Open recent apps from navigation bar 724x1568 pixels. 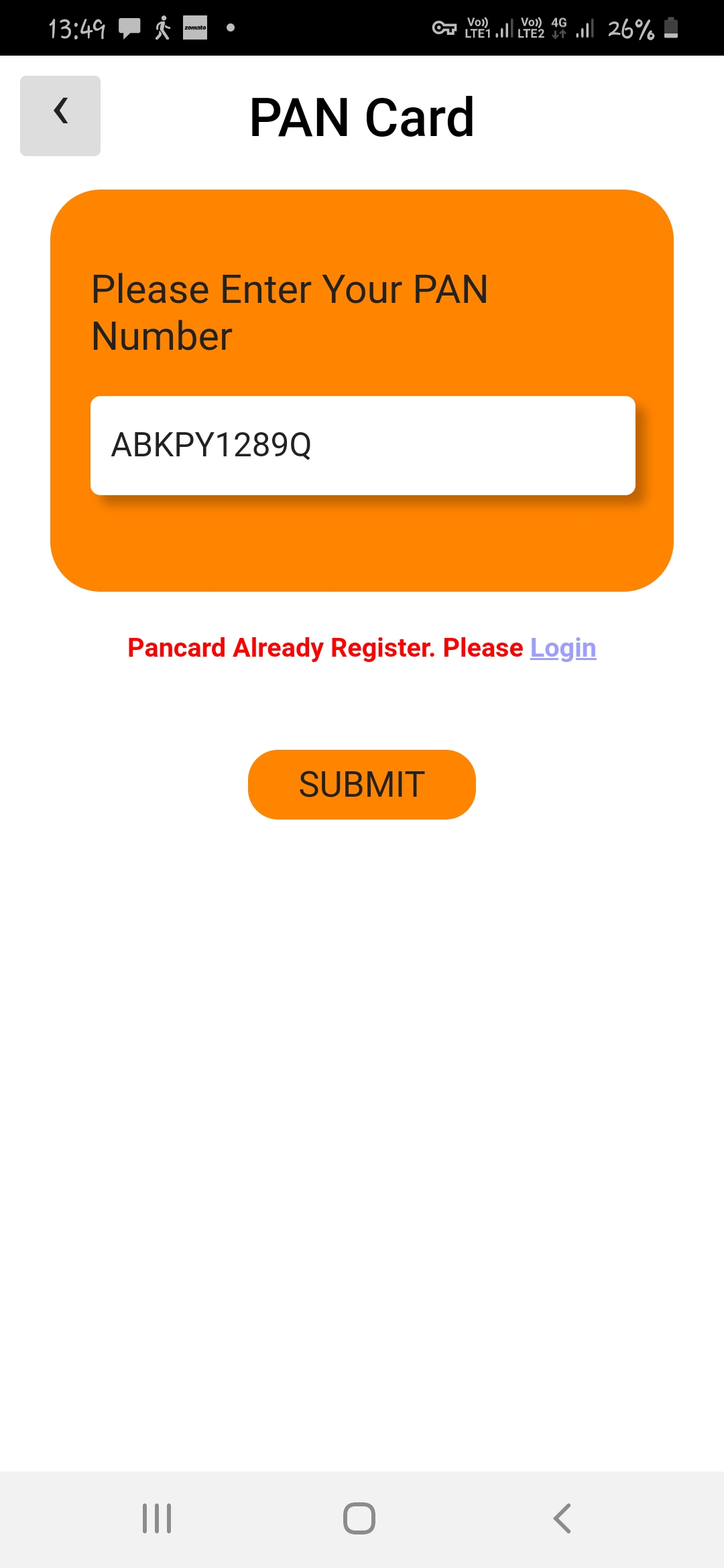point(157,1518)
